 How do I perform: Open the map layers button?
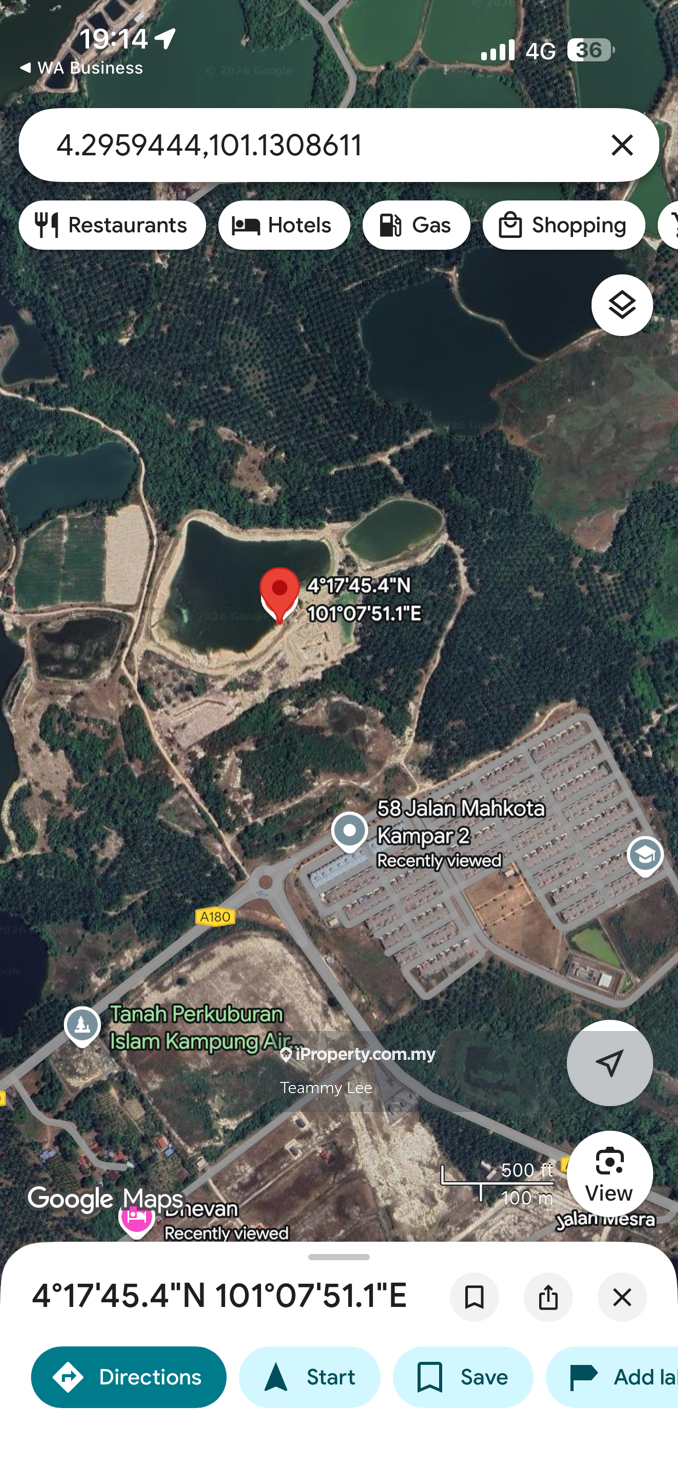622,305
